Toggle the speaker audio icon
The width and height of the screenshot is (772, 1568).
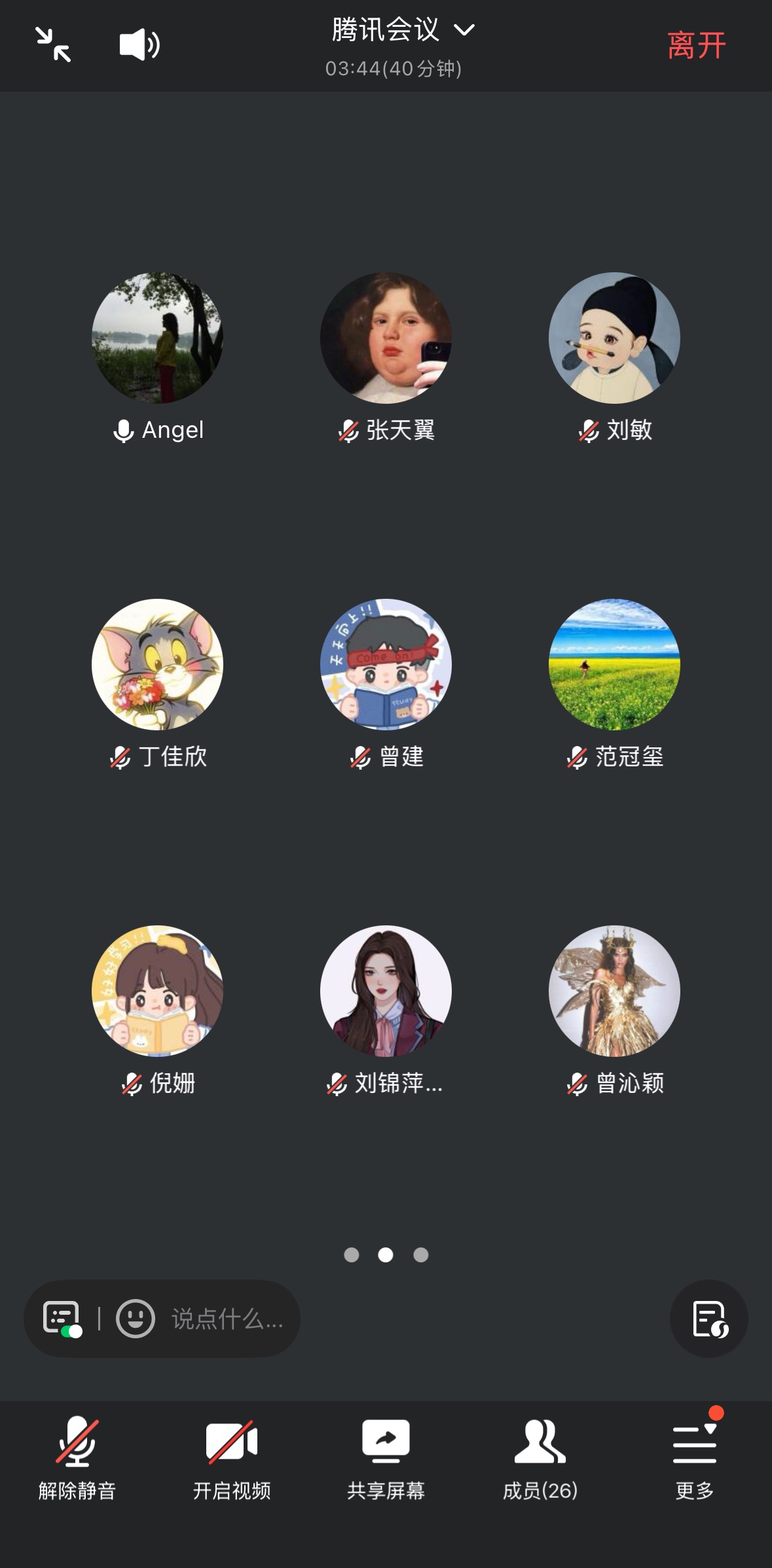pyautogui.click(x=139, y=45)
